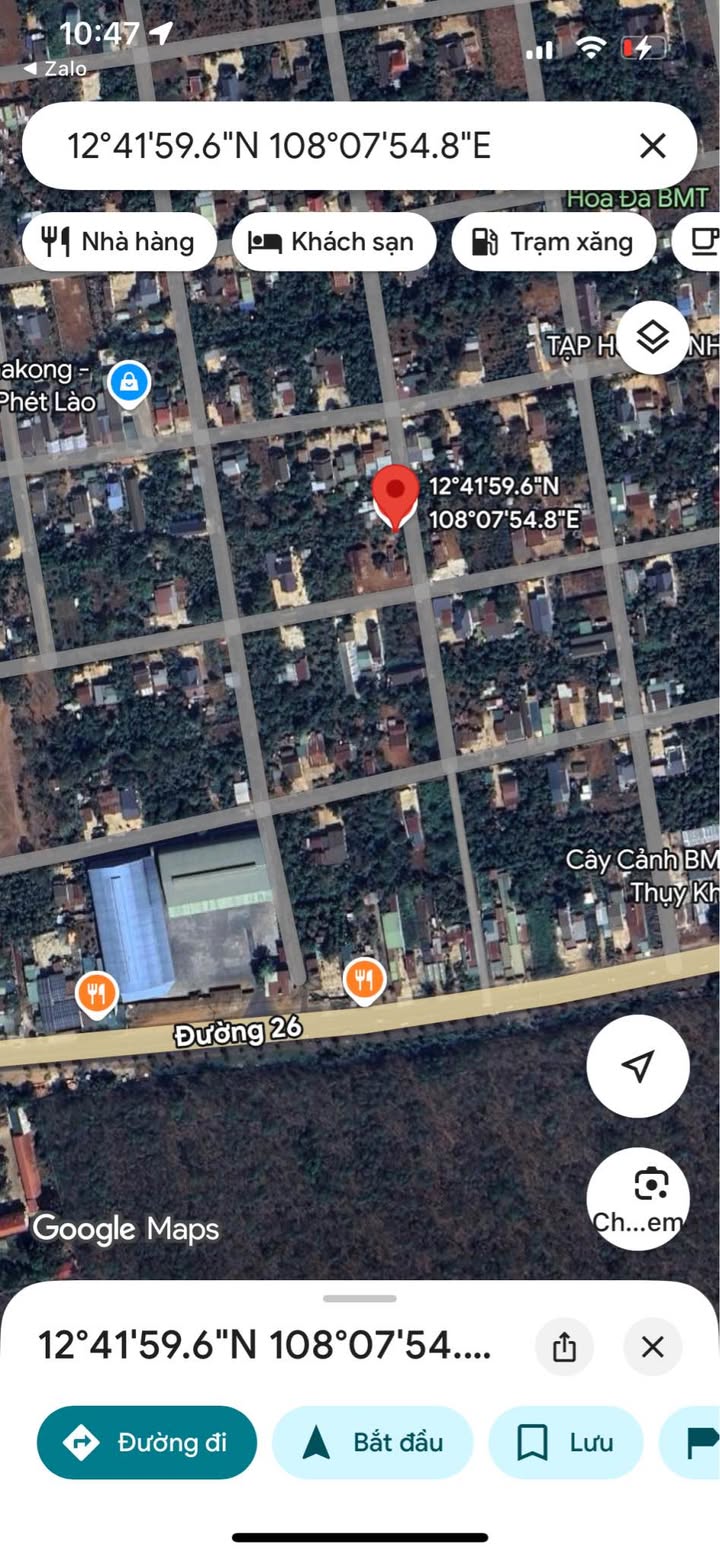The image size is (720, 1557).
Task: Clear the coordinates in the search box
Action: coord(652,146)
